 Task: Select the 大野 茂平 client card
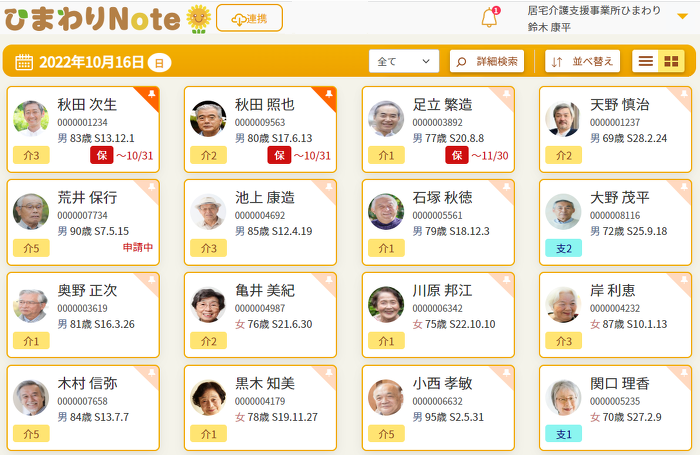click(x=615, y=221)
